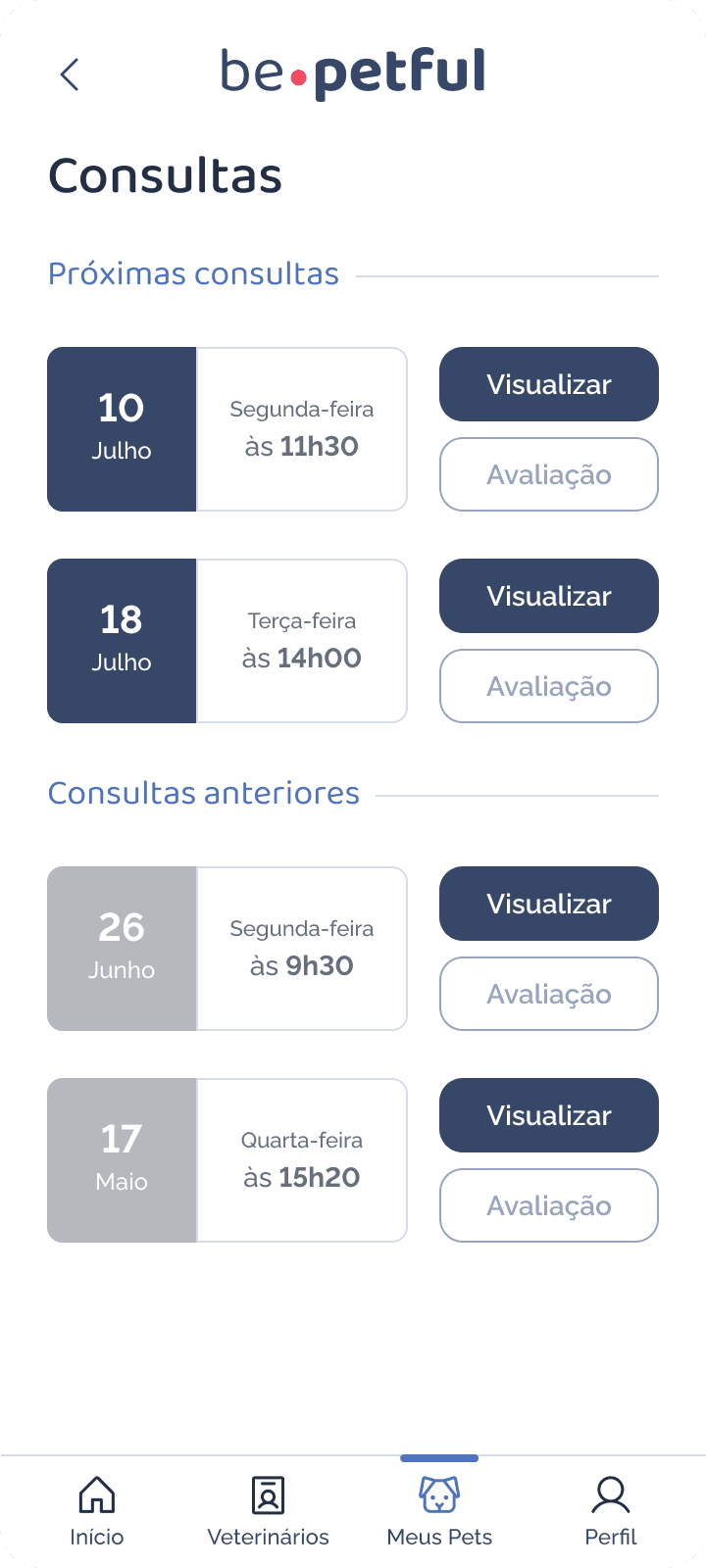Tap Visualizar for the 26 Junho appointment
Image resolution: width=706 pixels, height=1568 pixels.
(x=549, y=904)
